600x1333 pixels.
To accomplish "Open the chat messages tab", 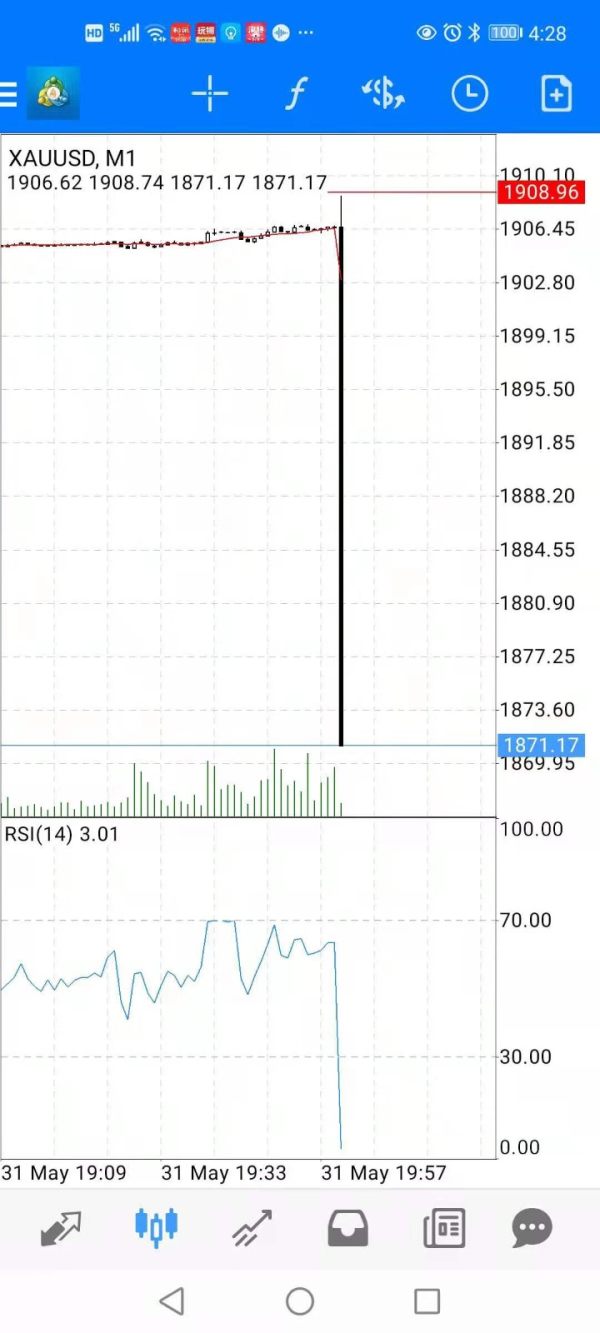I will pos(532,1227).
